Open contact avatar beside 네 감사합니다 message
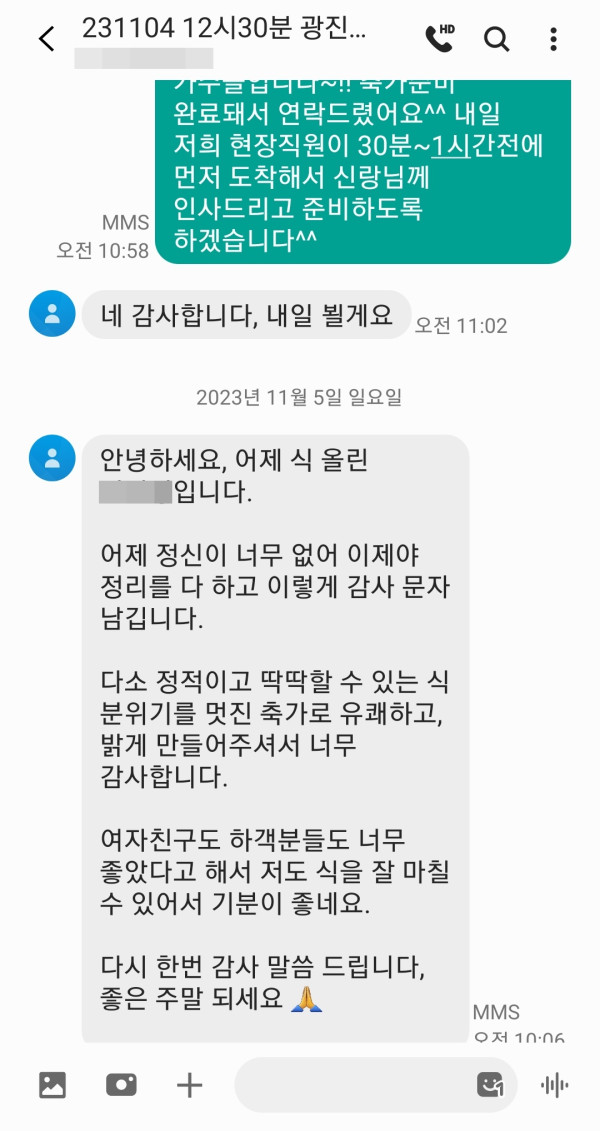The height and width of the screenshot is (1131, 600). pyautogui.click(x=52, y=314)
